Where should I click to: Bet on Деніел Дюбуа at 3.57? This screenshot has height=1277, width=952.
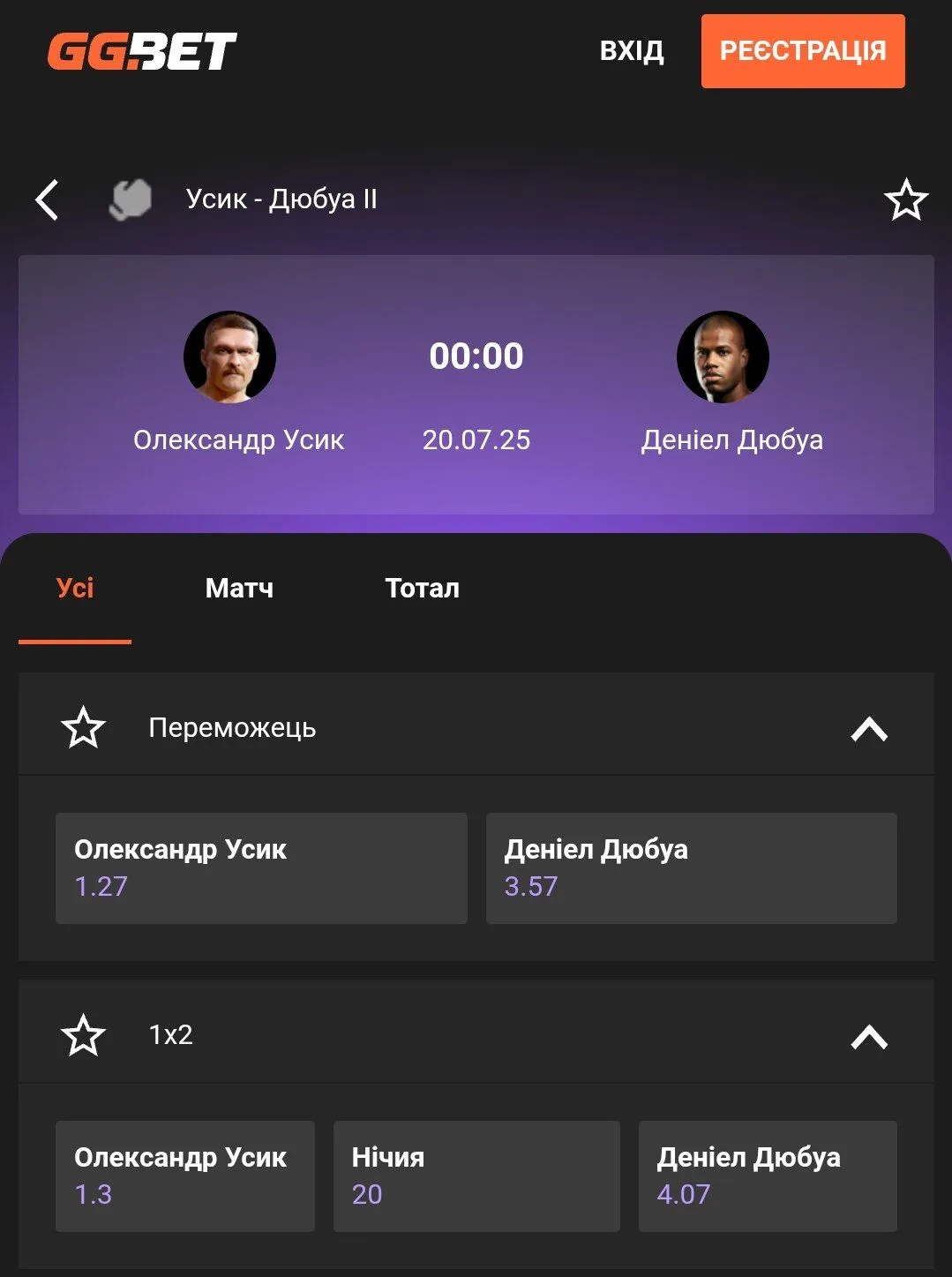click(x=691, y=868)
